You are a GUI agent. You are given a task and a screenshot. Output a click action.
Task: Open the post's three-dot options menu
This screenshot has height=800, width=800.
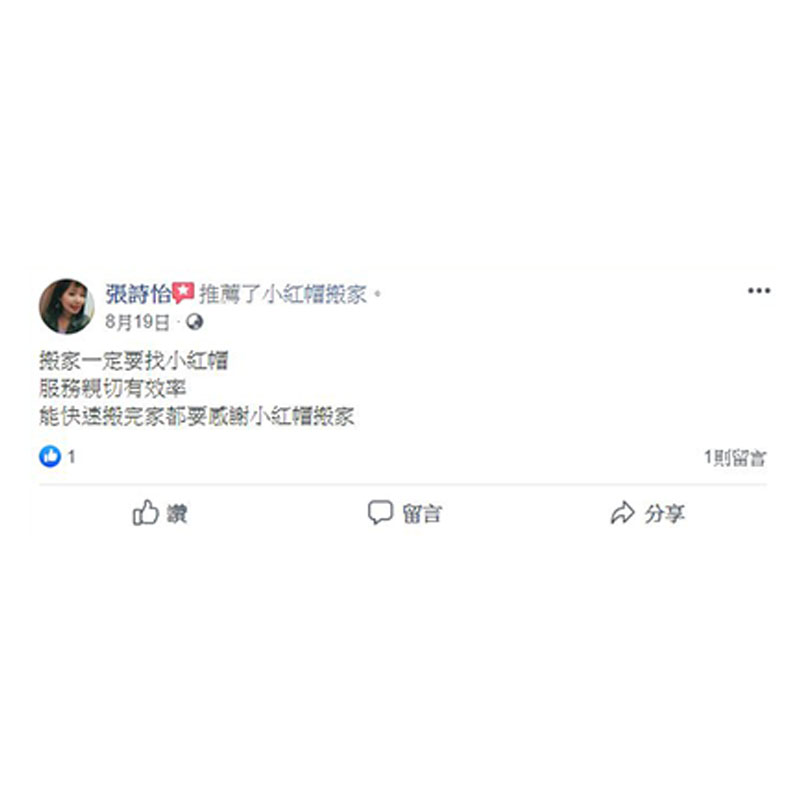point(759,291)
